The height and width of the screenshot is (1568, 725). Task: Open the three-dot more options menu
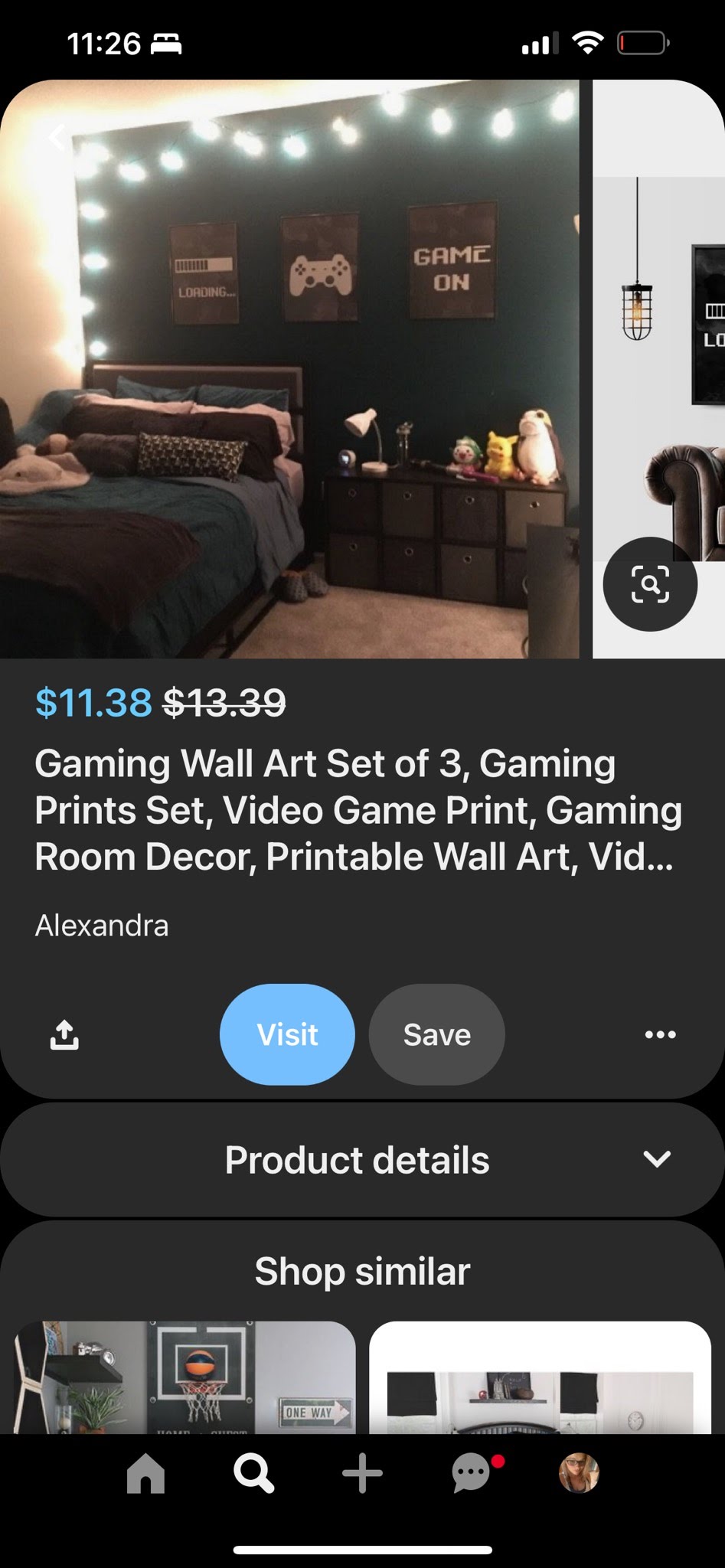point(660,1034)
